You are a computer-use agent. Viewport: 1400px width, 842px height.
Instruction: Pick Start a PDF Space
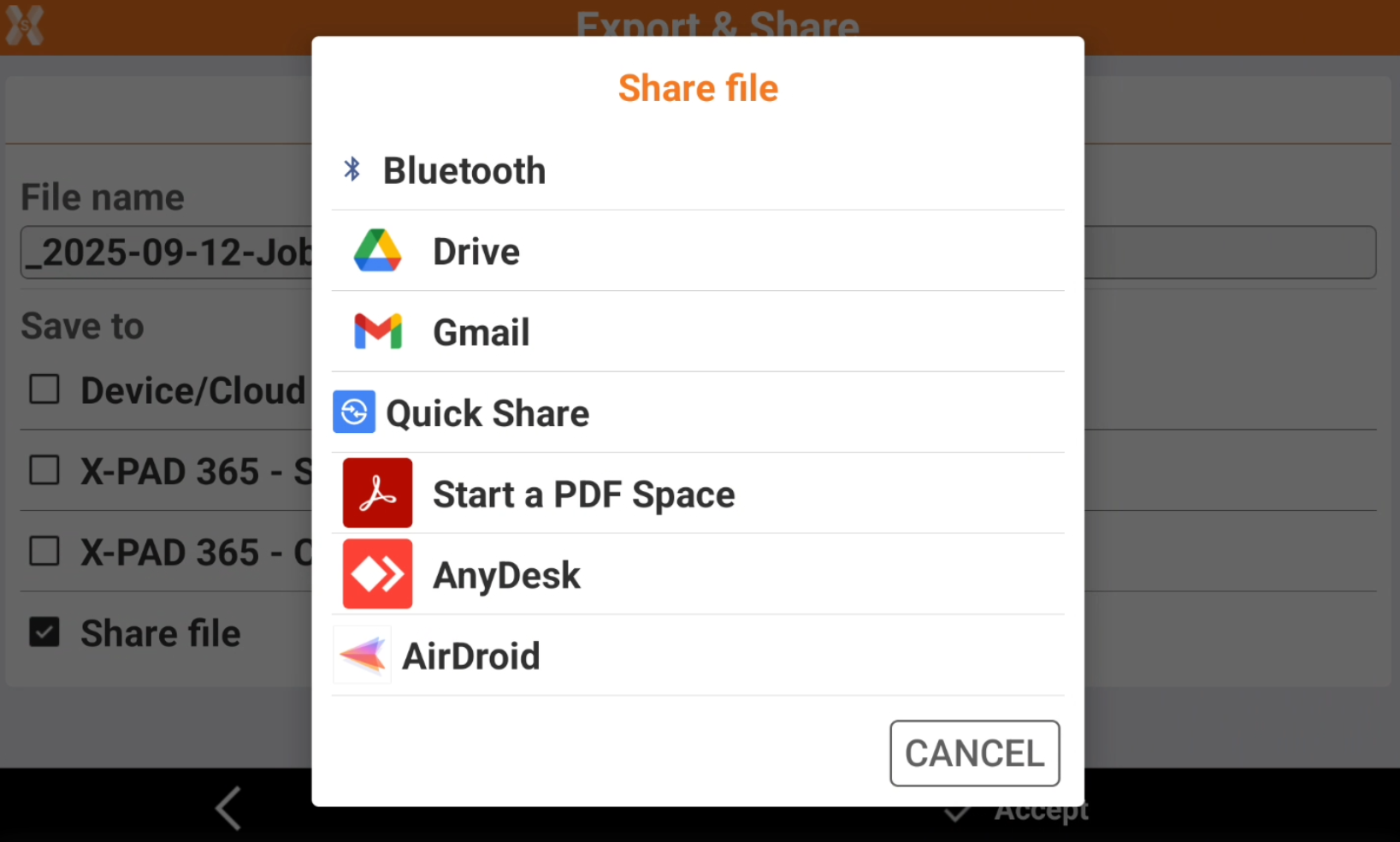[583, 495]
